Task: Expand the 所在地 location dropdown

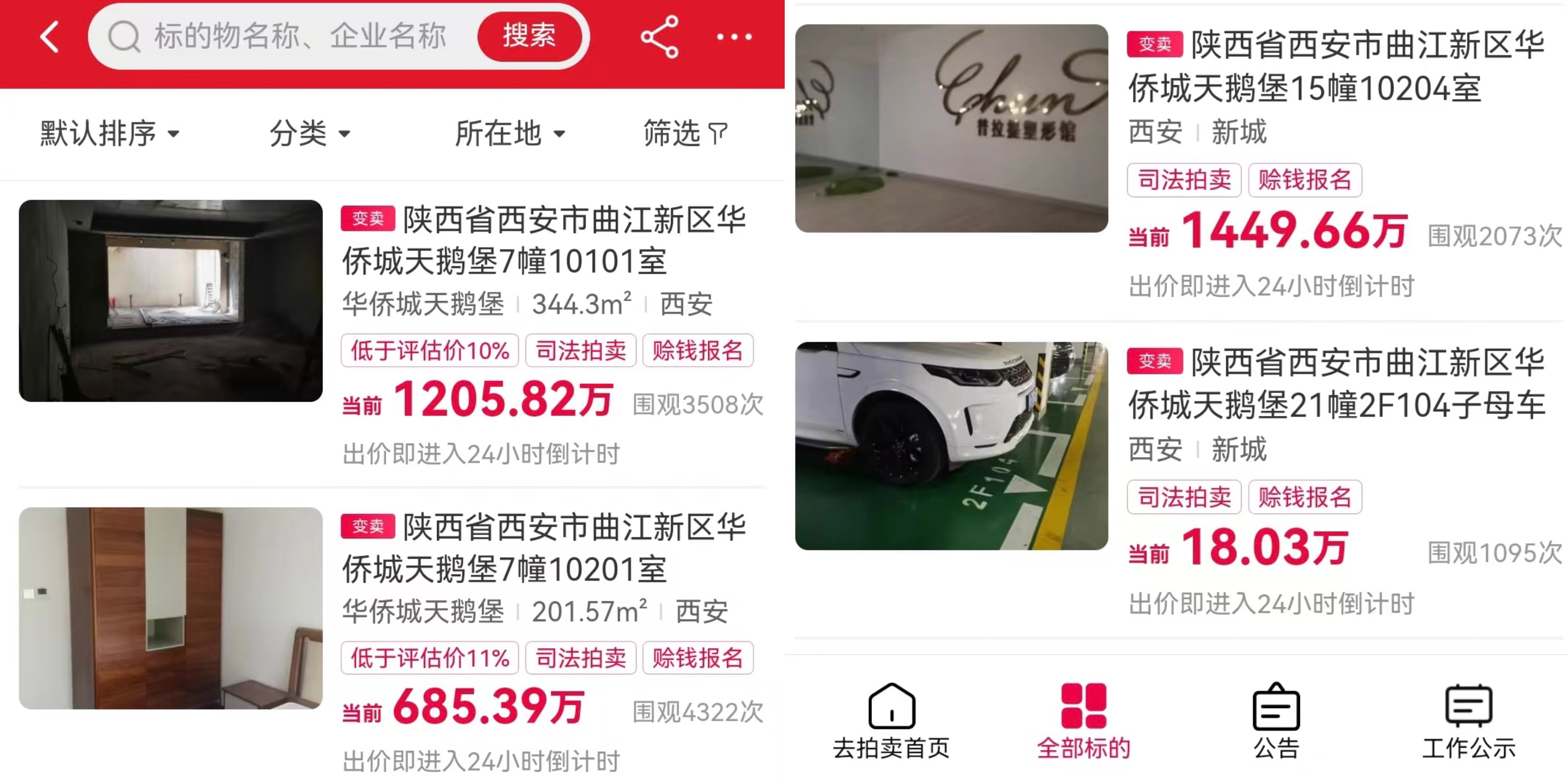Action: (x=510, y=134)
